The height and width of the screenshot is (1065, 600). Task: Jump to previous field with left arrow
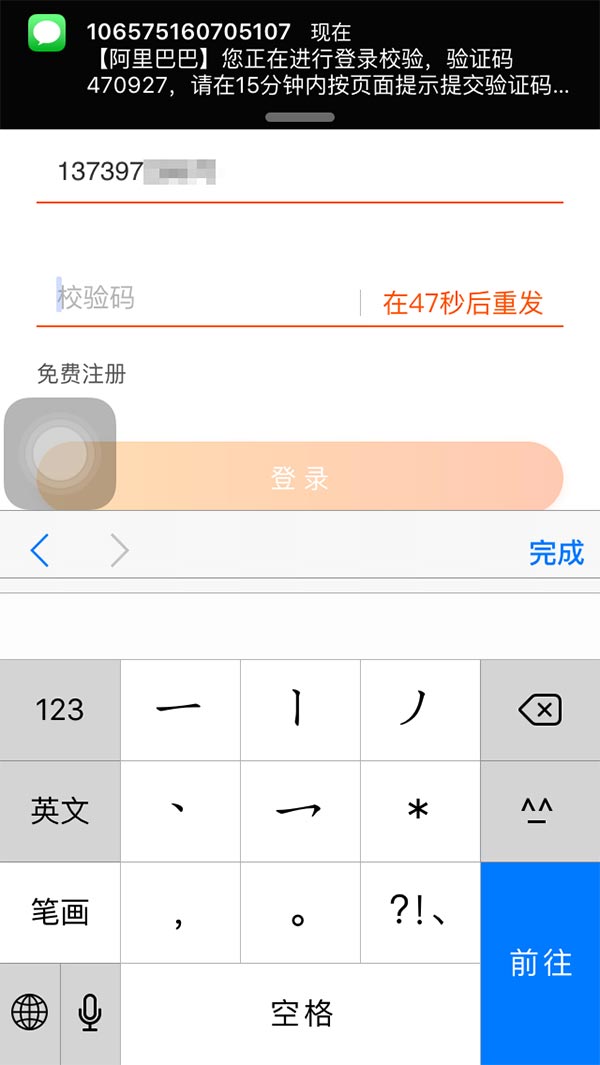[40, 551]
